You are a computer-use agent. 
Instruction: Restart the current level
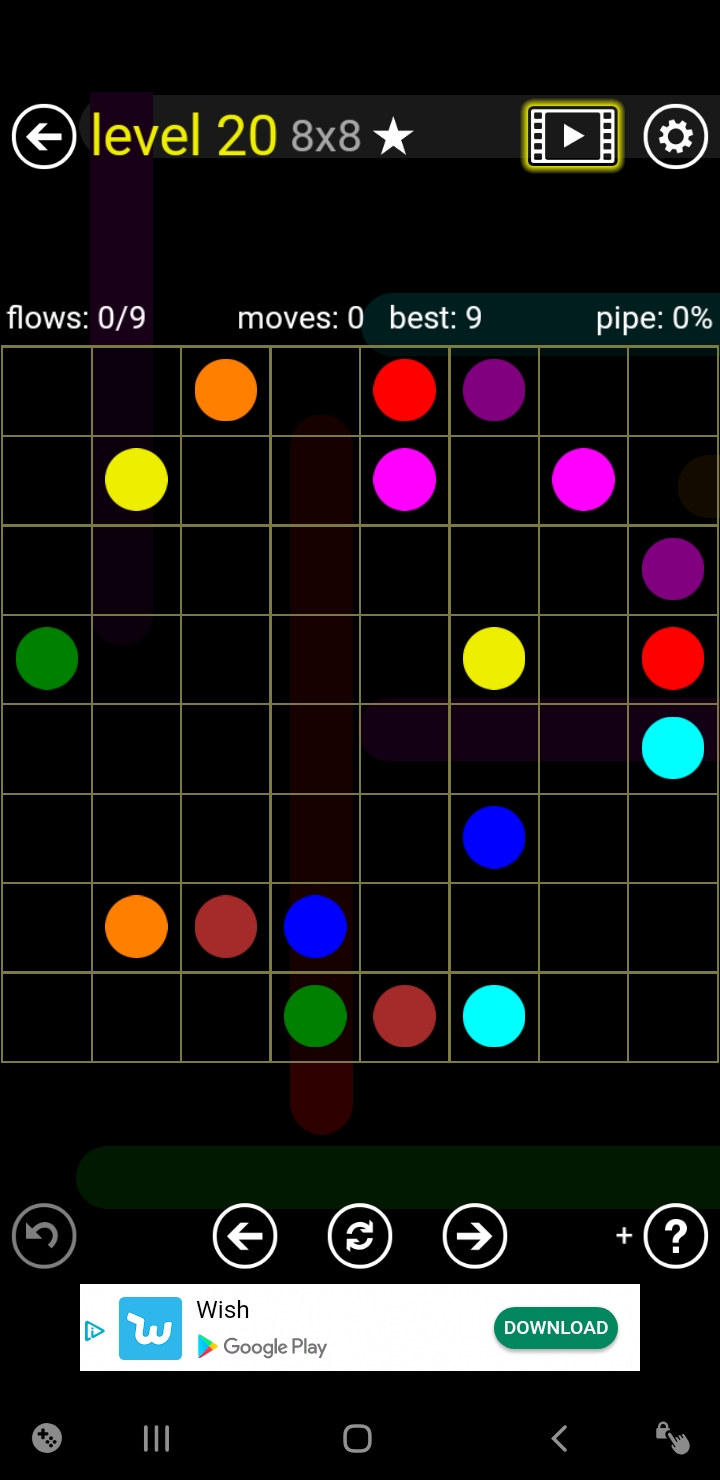[x=360, y=1236]
